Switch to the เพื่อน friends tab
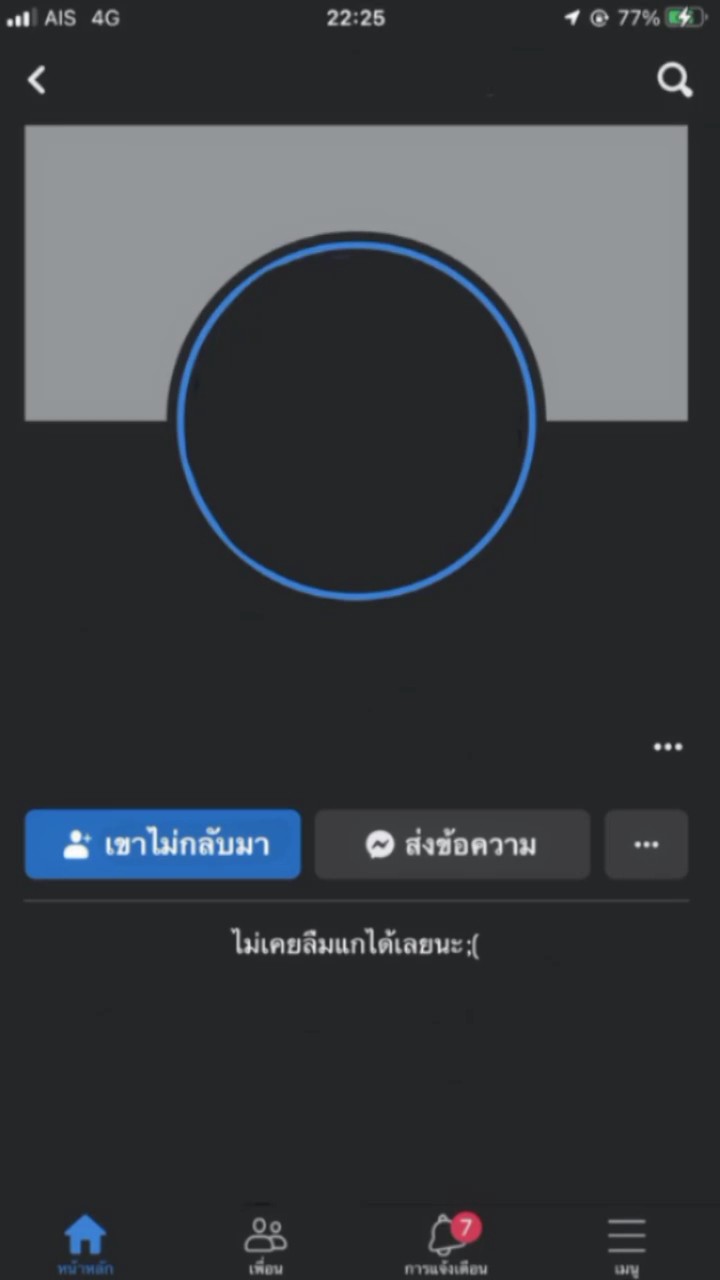 (x=266, y=1245)
